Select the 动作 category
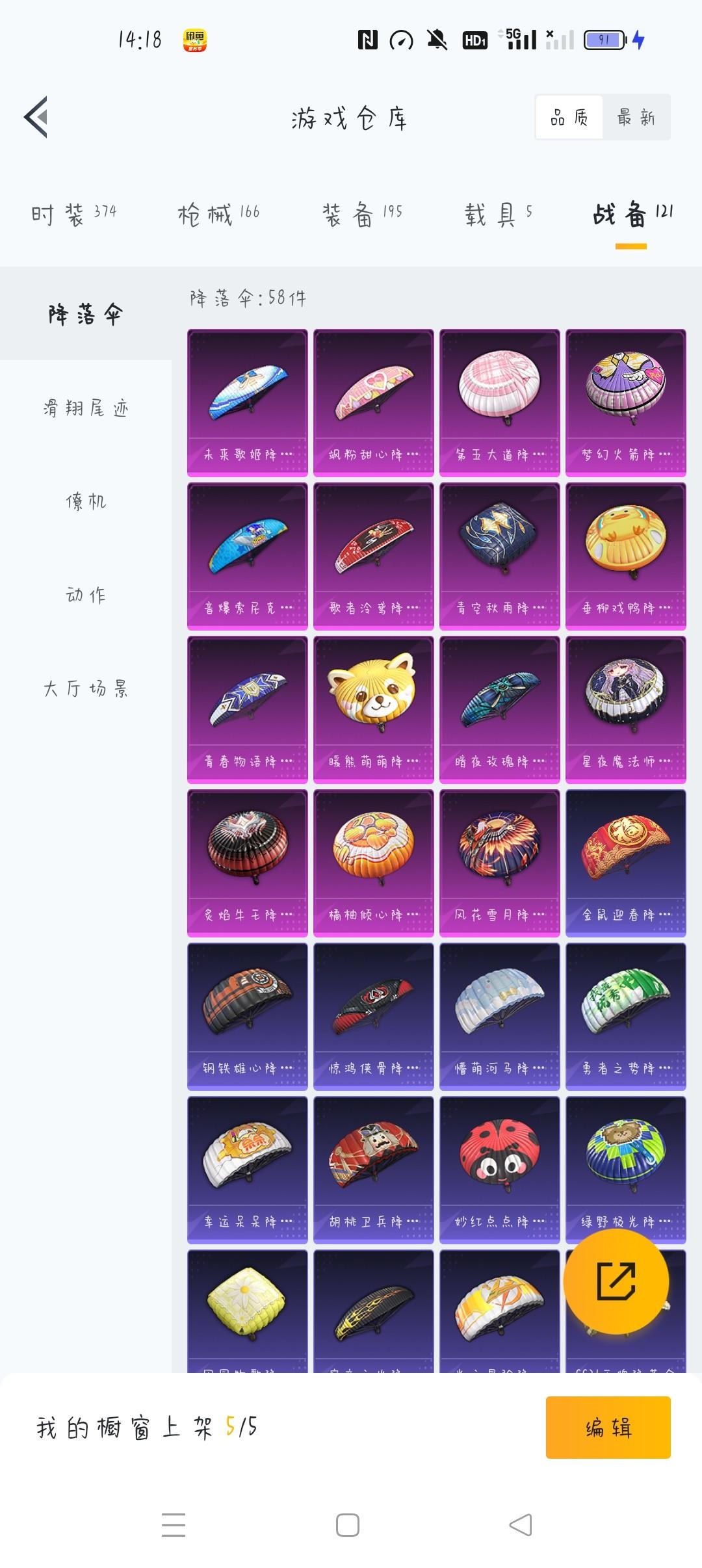This screenshot has height=1568, width=702. pyautogui.click(x=86, y=595)
